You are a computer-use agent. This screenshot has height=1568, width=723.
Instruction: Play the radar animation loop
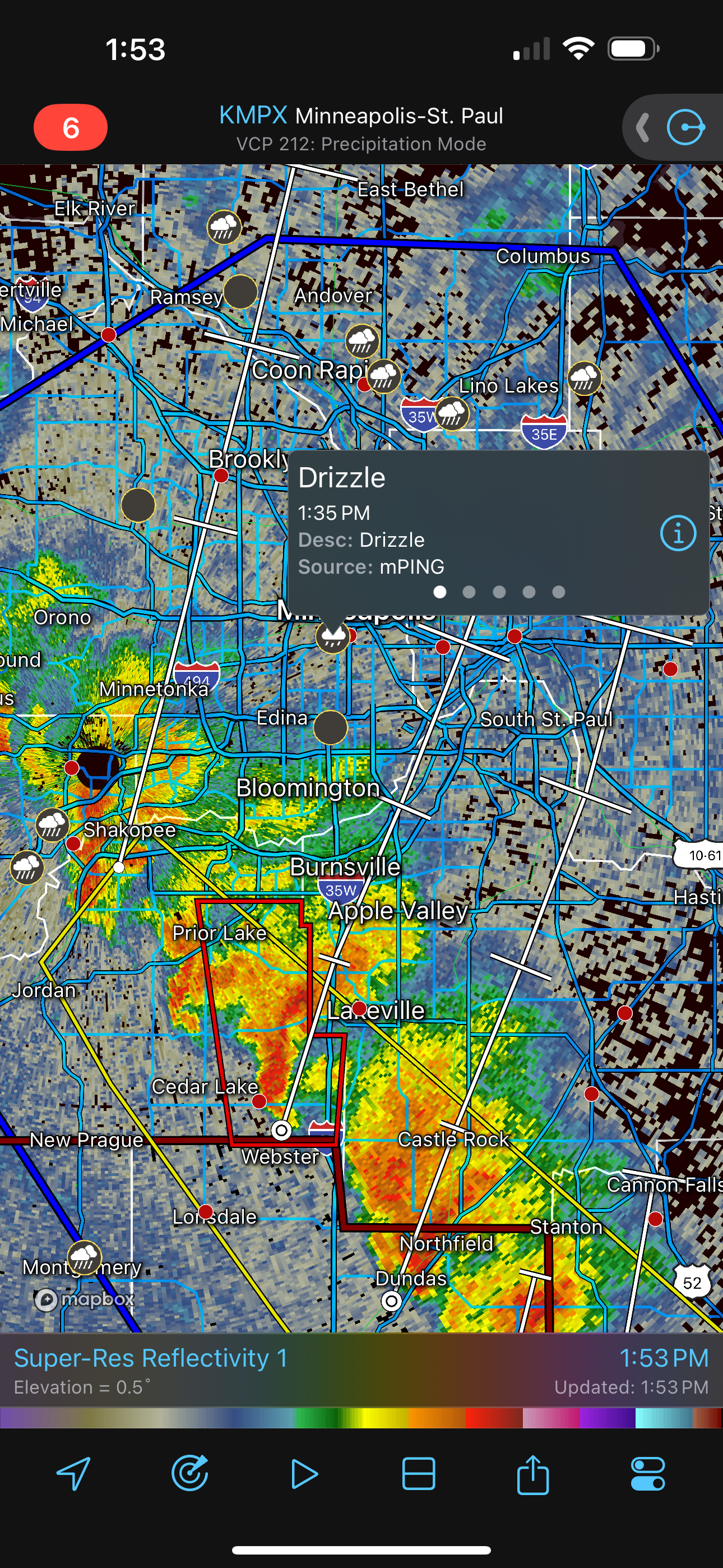304,1474
